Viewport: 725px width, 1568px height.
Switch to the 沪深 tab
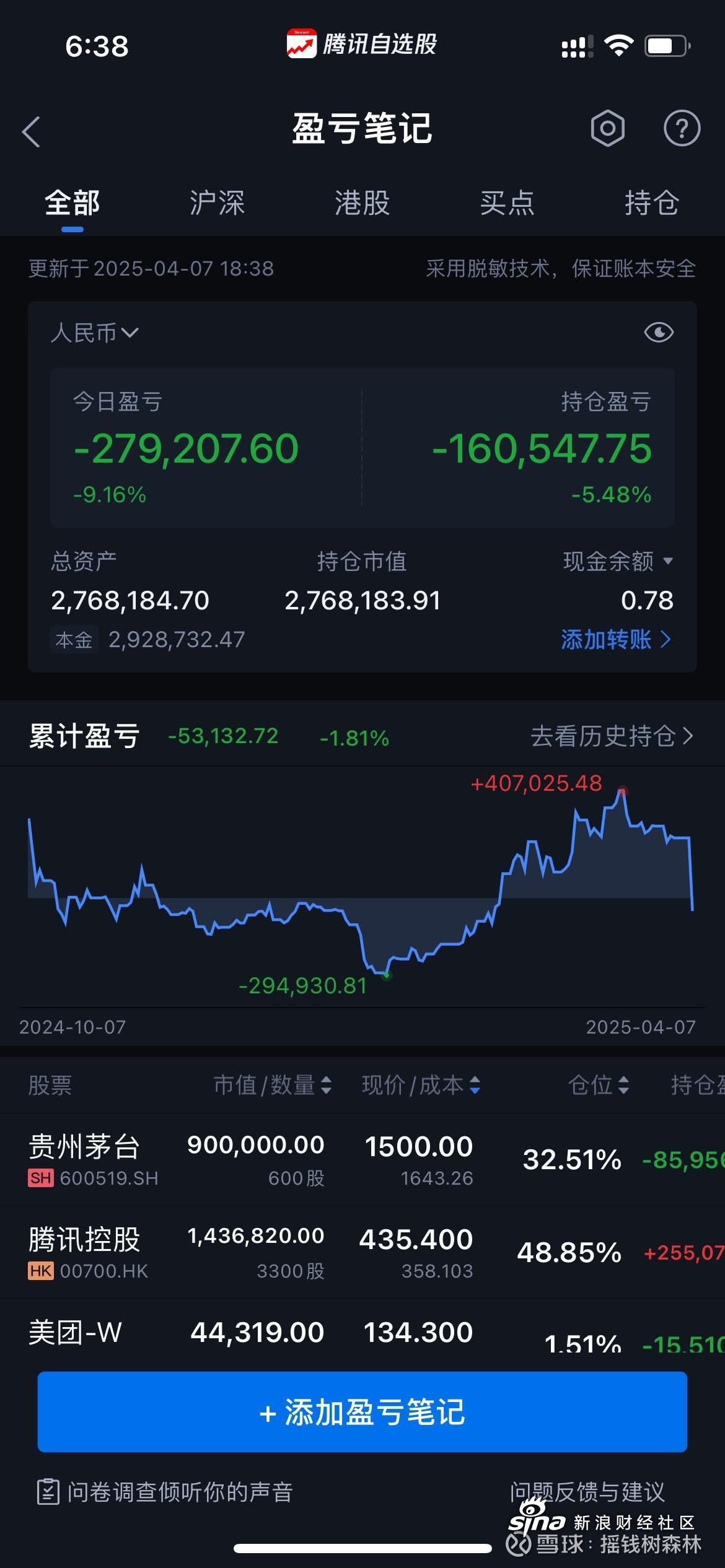217,203
